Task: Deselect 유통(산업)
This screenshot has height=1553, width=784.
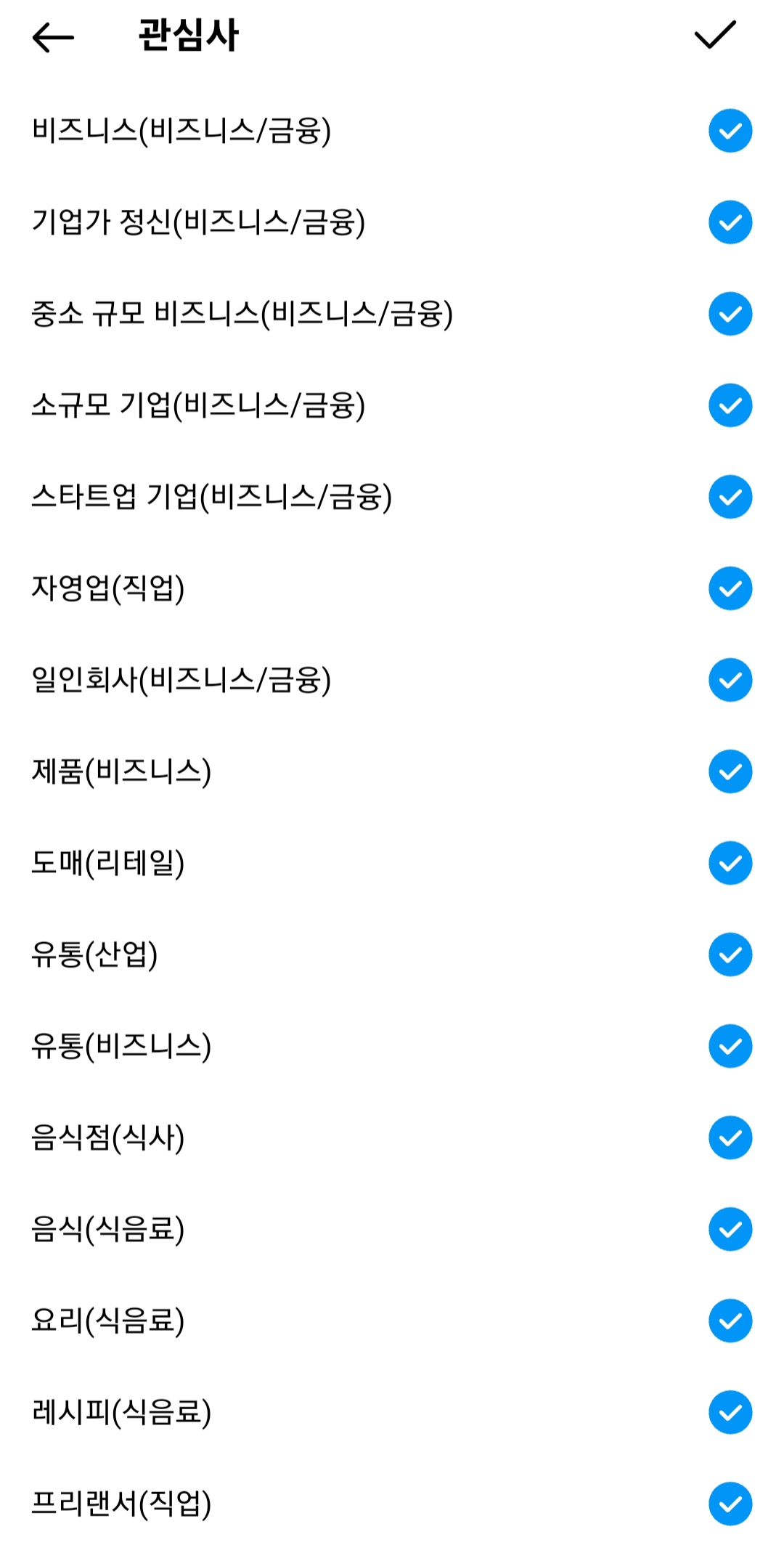Action: coord(730,954)
